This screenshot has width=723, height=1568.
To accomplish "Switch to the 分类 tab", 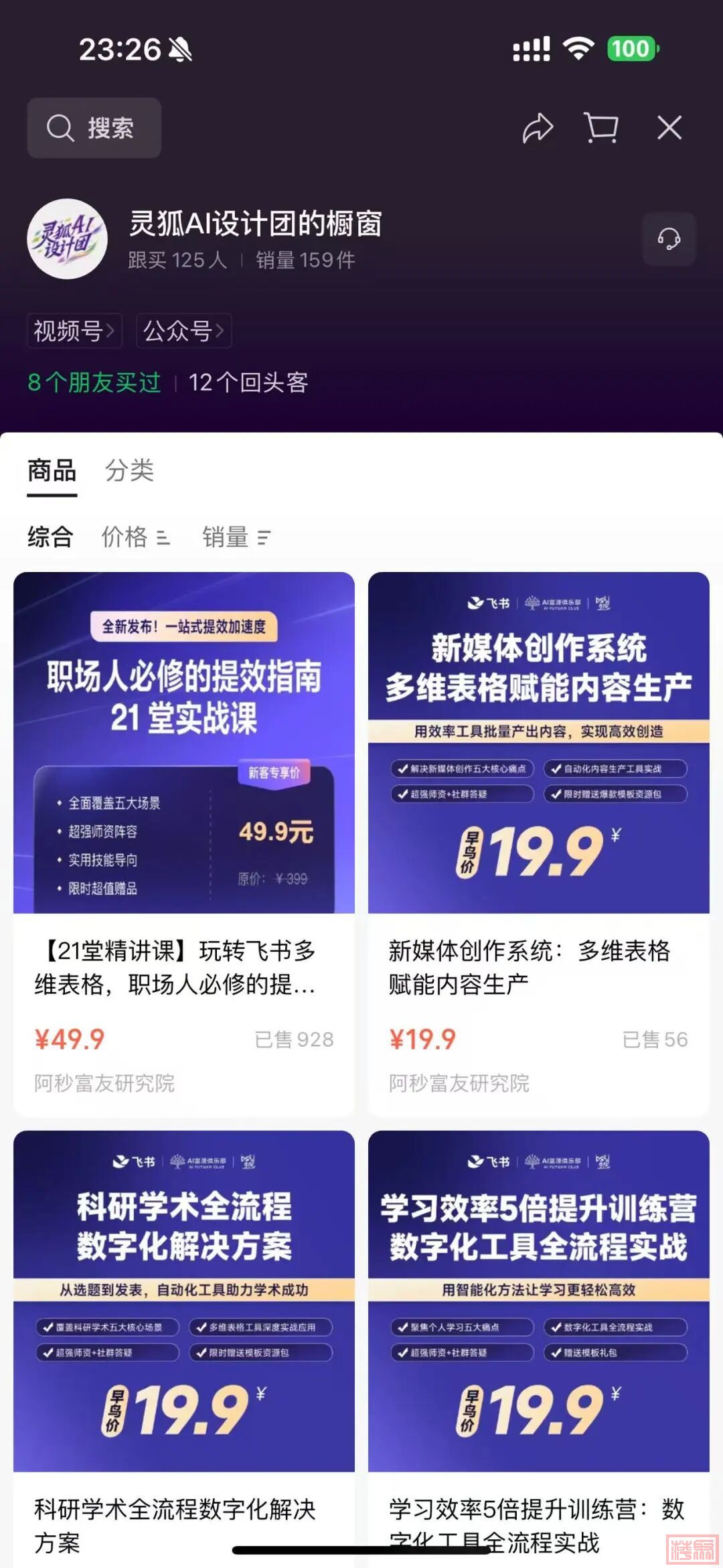I will pos(129,470).
